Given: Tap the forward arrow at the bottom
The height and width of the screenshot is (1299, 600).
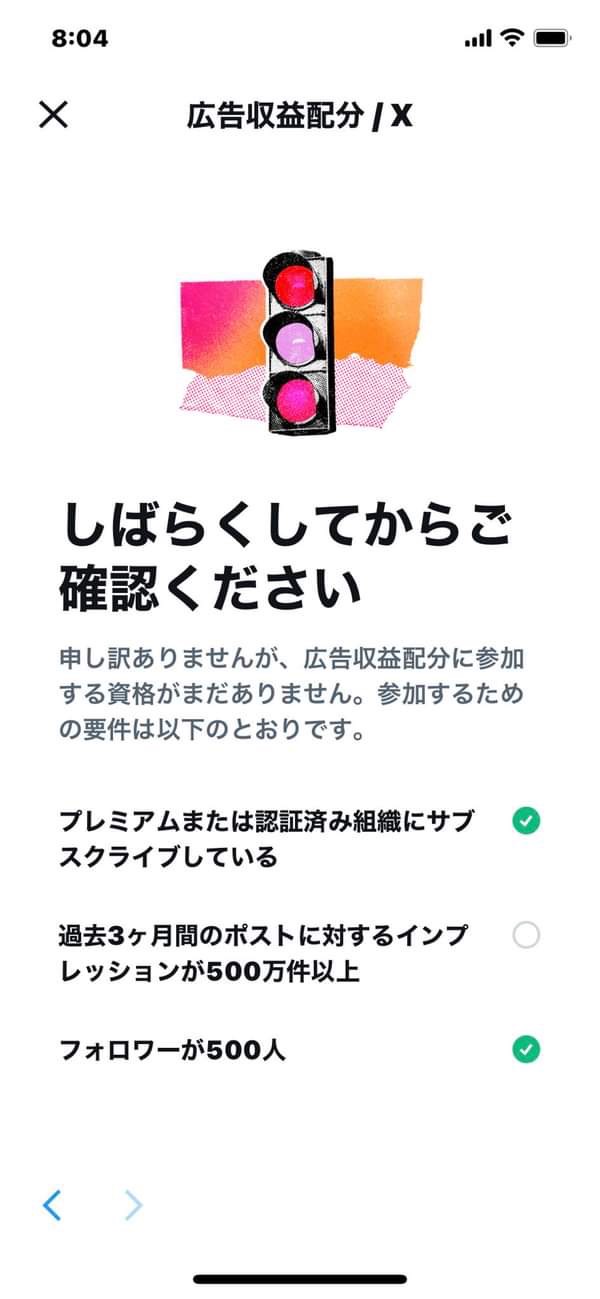Looking at the screenshot, I should (133, 1205).
